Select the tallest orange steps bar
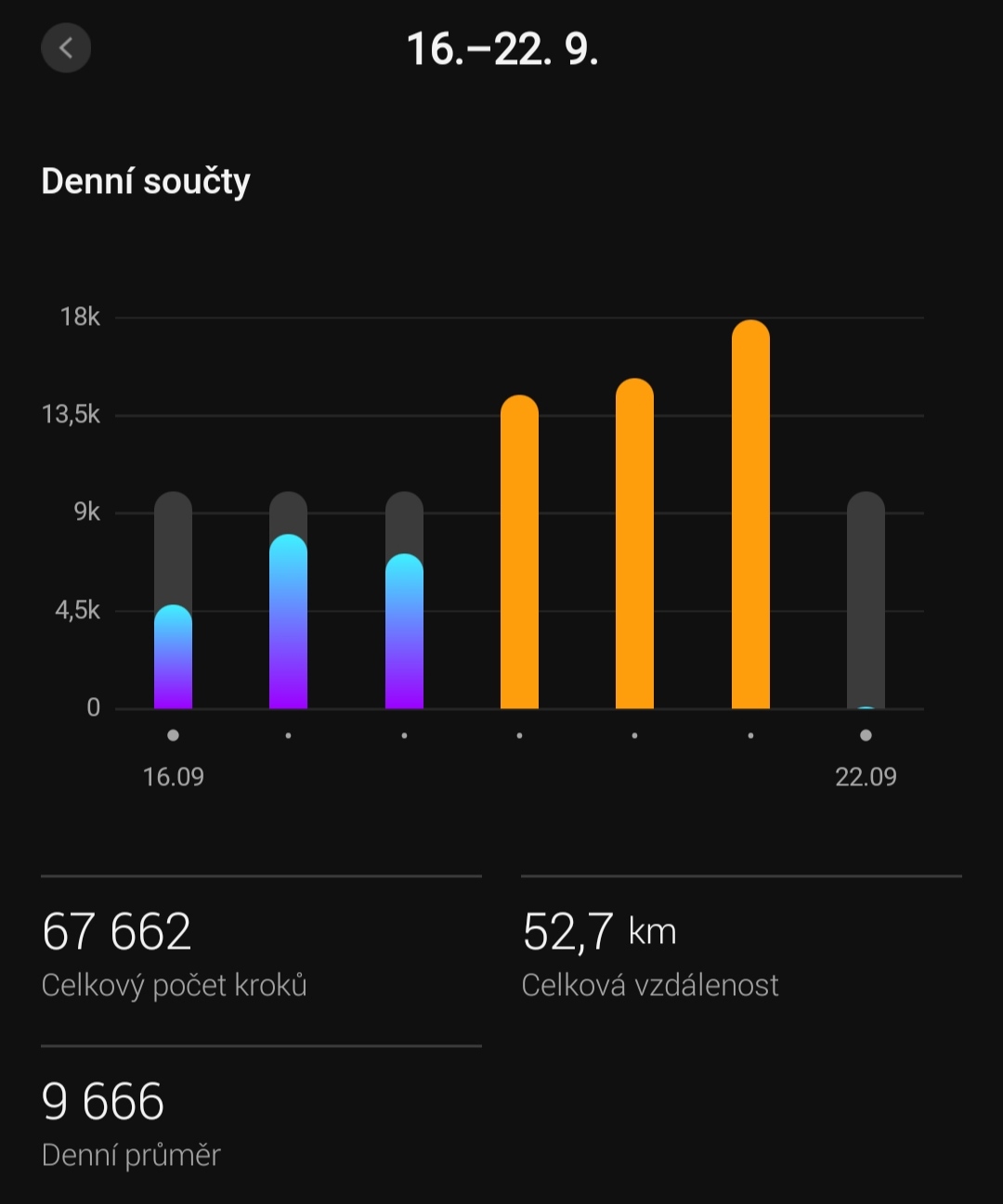Viewport: 1003px width, 1204px height. click(750, 515)
